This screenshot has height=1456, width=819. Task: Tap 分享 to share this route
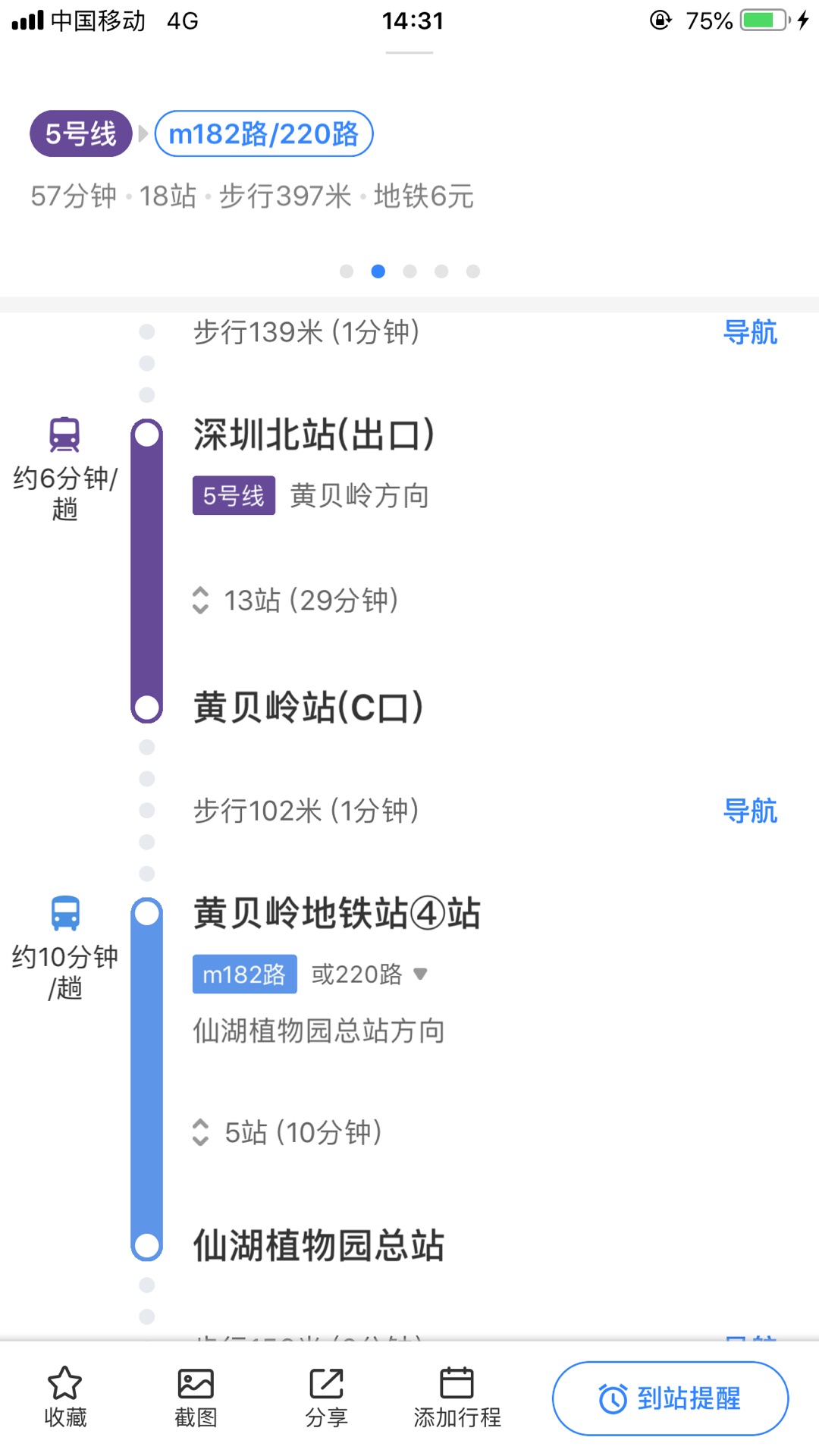coord(326,1398)
